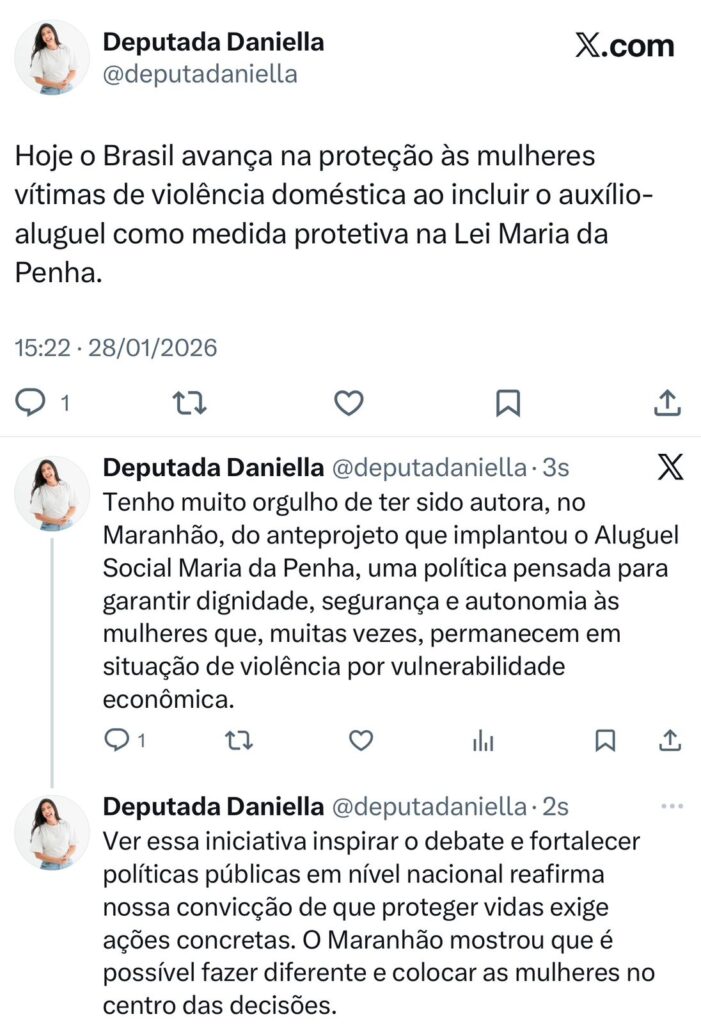
Task: Bookmark the main auxílio-aluguel post
Action: 508,402
